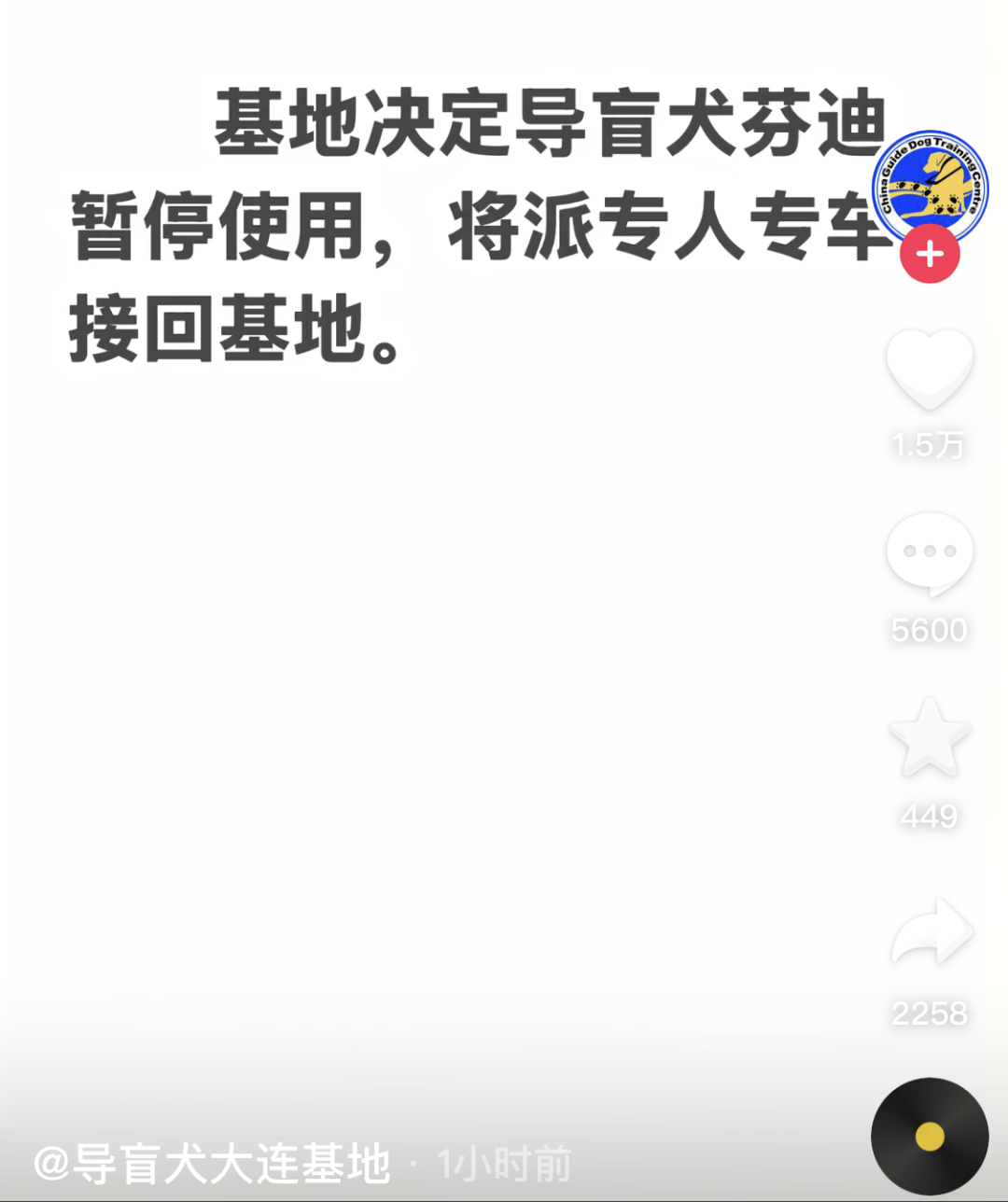The width and height of the screenshot is (1008, 1202).
Task: Open the comments with 5600 replies
Action: [x=930, y=553]
